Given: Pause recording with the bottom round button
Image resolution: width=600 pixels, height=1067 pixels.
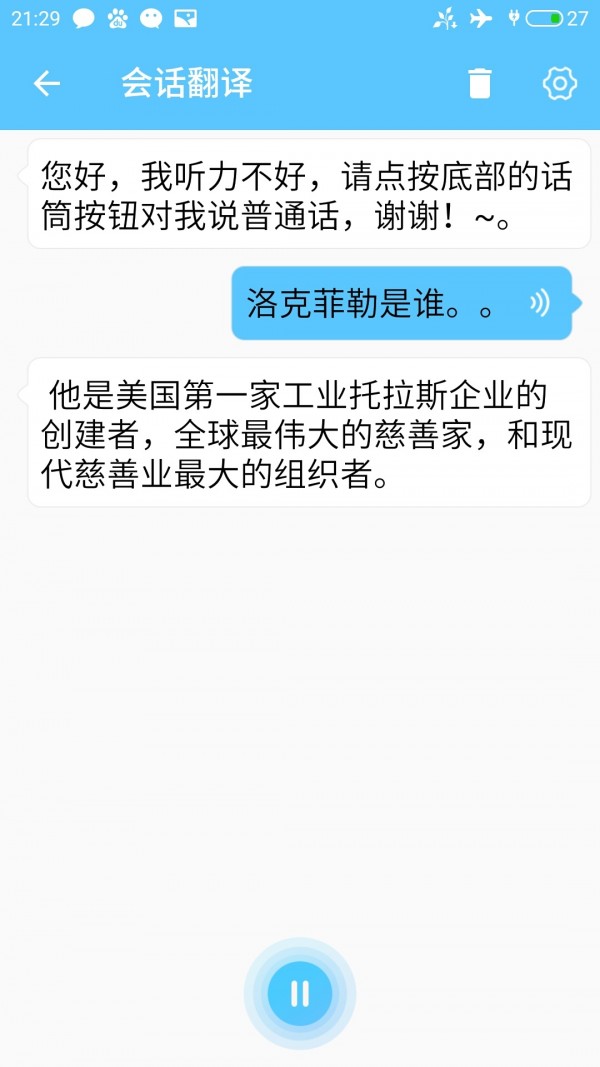Looking at the screenshot, I should tap(299, 993).
